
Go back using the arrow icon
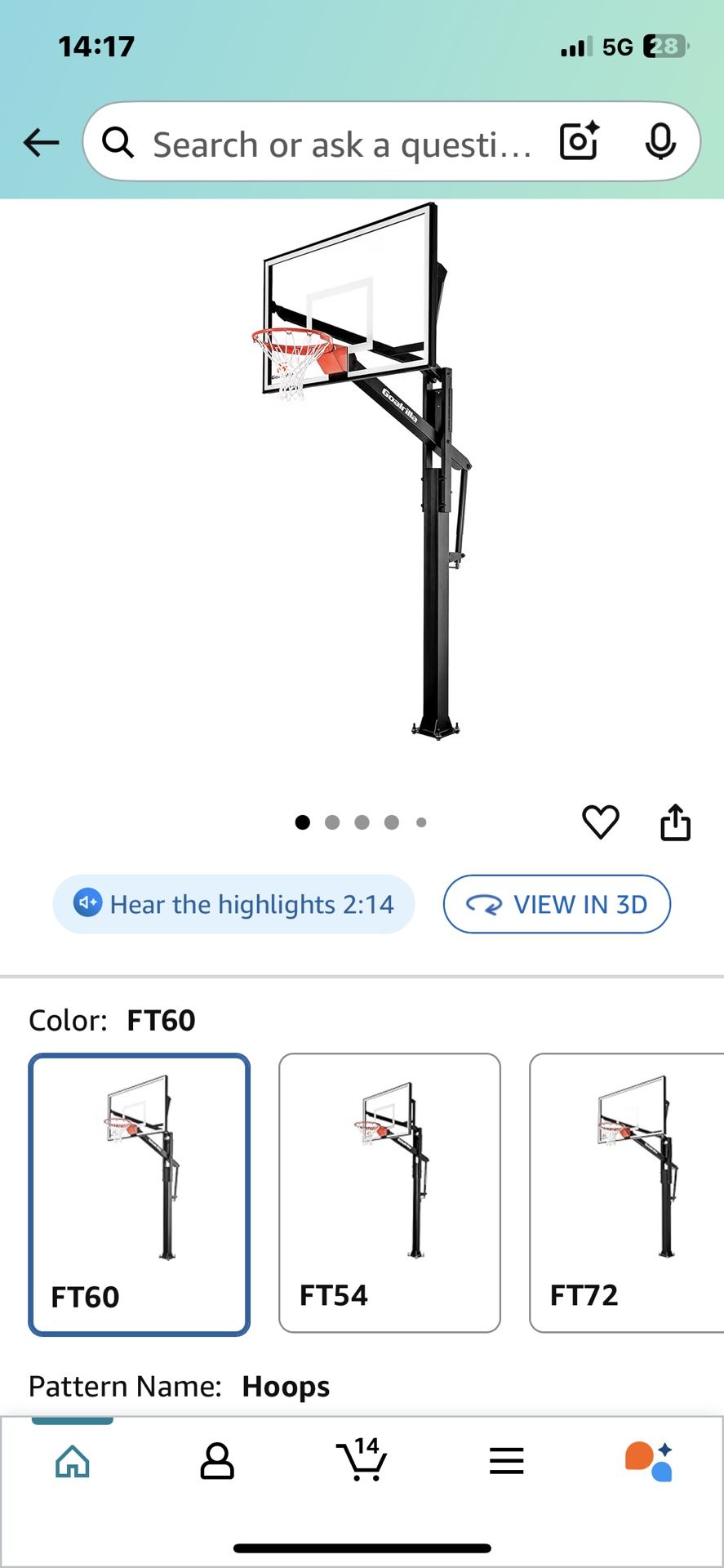(x=41, y=143)
